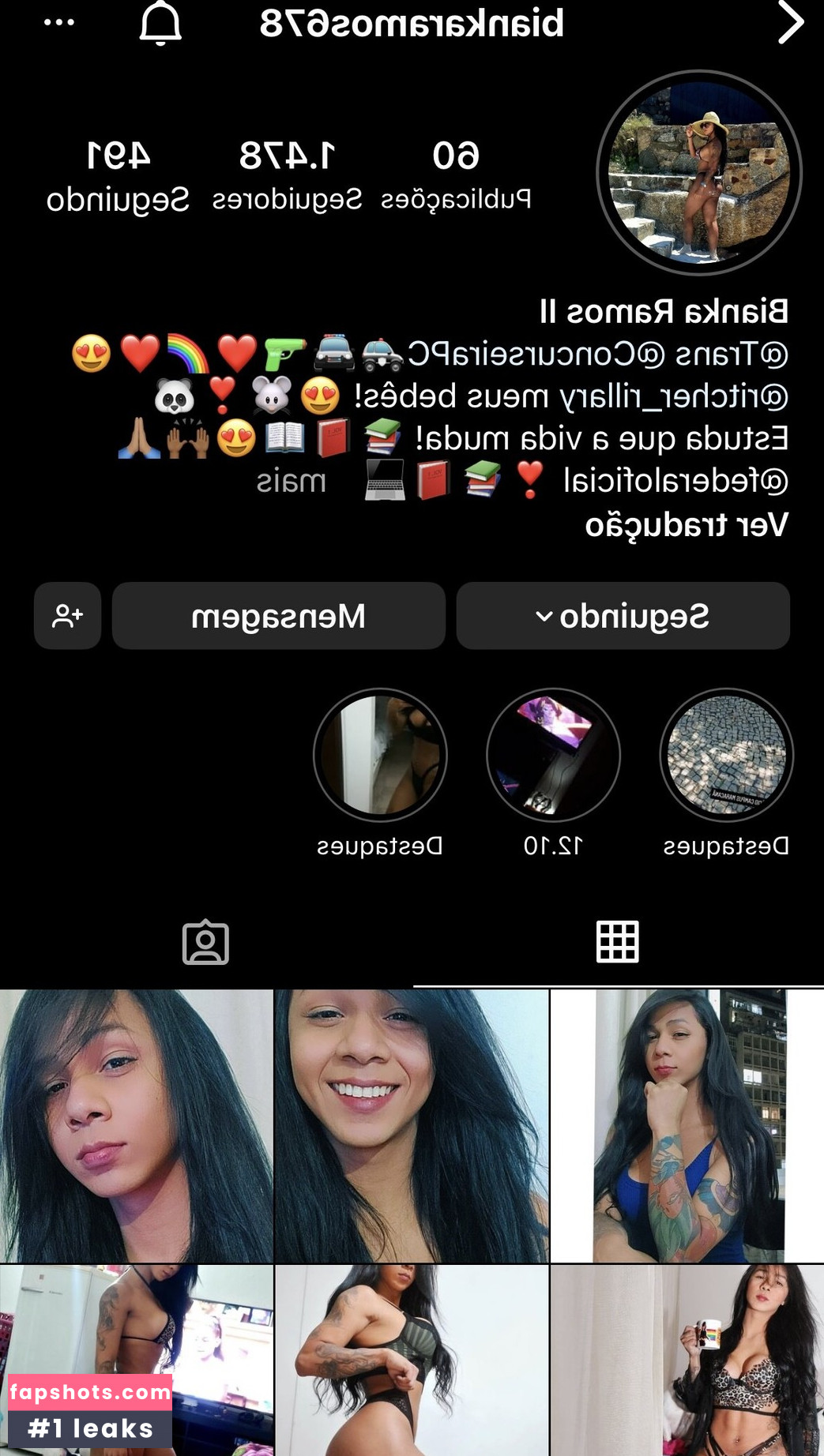Send a message via Mensagem button
The width and height of the screenshot is (824, 1456).
278,616
